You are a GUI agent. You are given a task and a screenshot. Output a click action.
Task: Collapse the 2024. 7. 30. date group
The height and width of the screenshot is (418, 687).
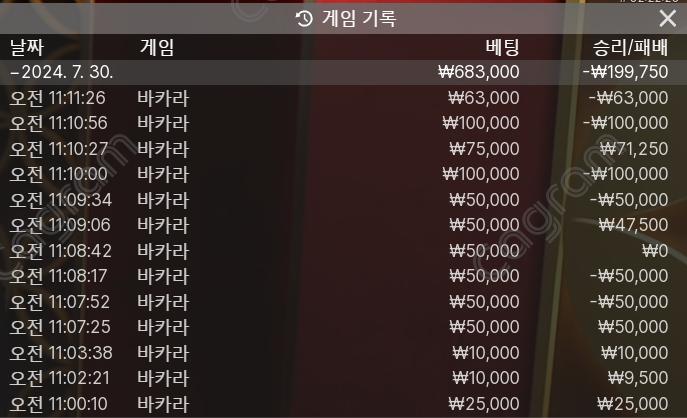pos(60,72)
